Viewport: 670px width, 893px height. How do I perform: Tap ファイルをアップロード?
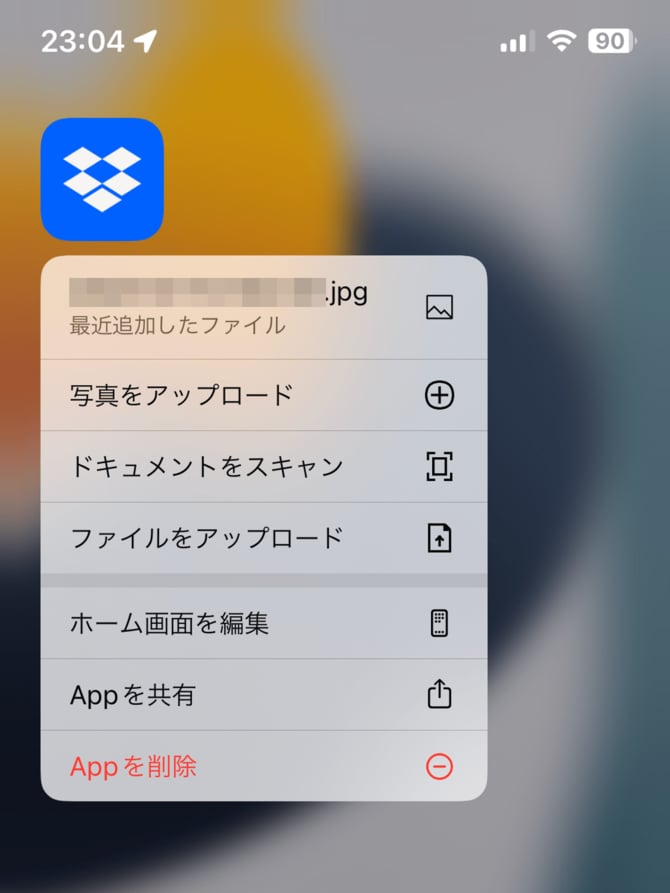tap(262, 538)
